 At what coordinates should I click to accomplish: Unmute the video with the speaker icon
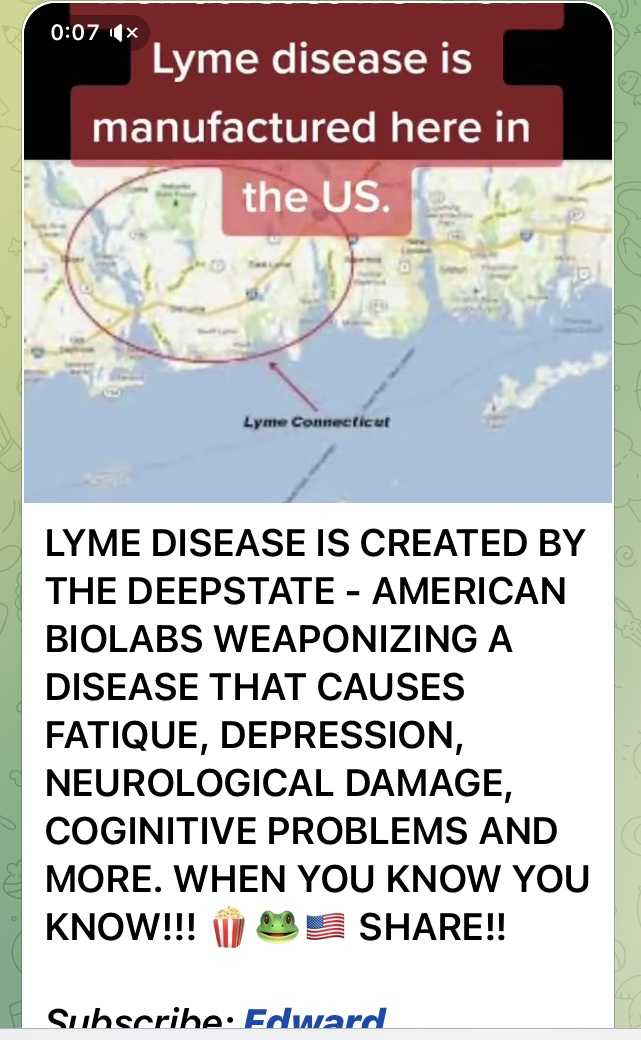coord(124,32)
